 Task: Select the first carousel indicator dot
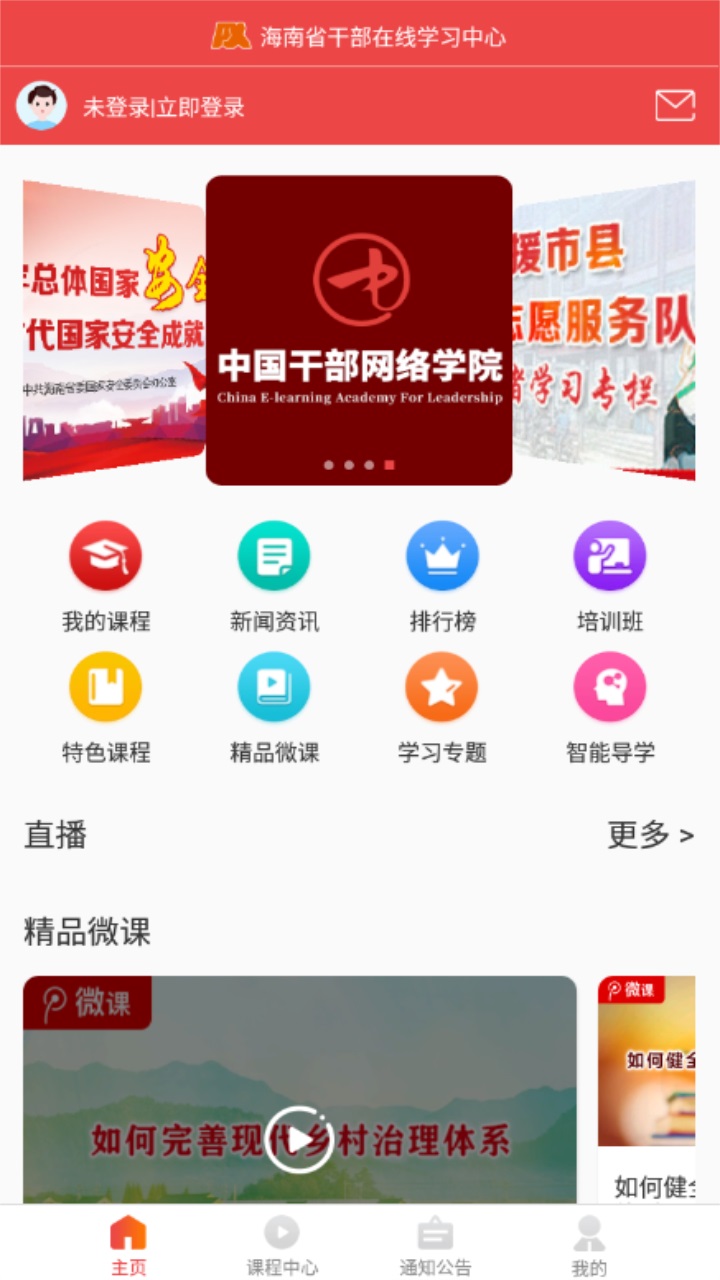click(327, 463)
